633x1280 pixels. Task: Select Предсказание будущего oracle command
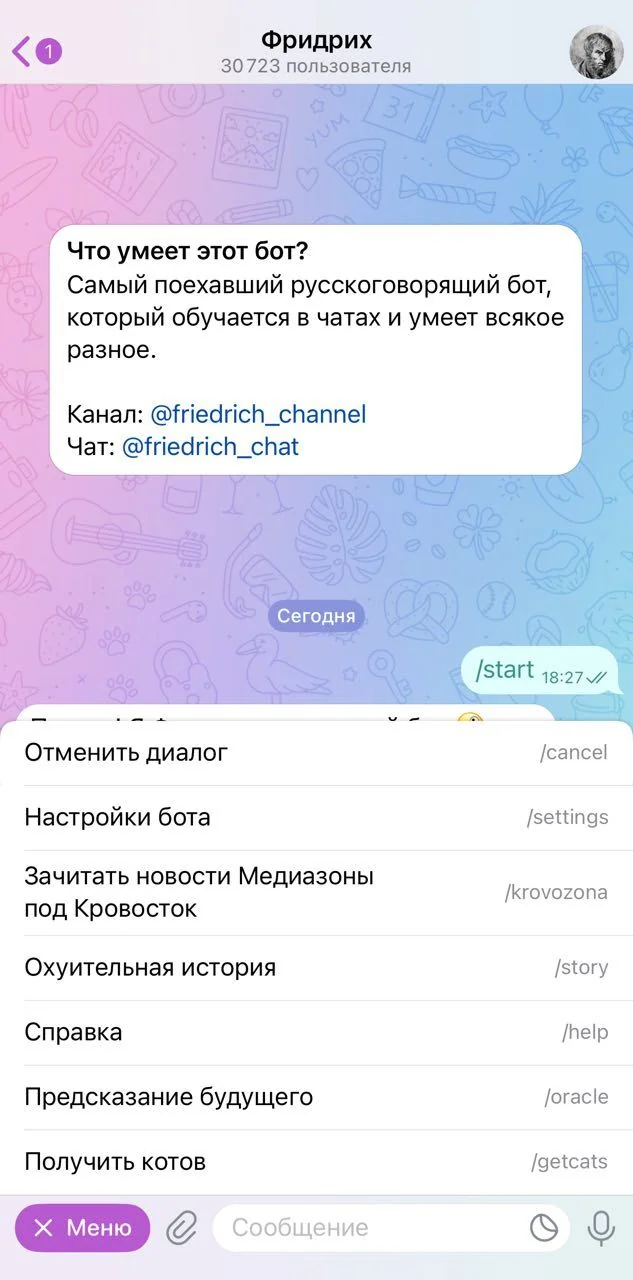(x=316, y=1098)
